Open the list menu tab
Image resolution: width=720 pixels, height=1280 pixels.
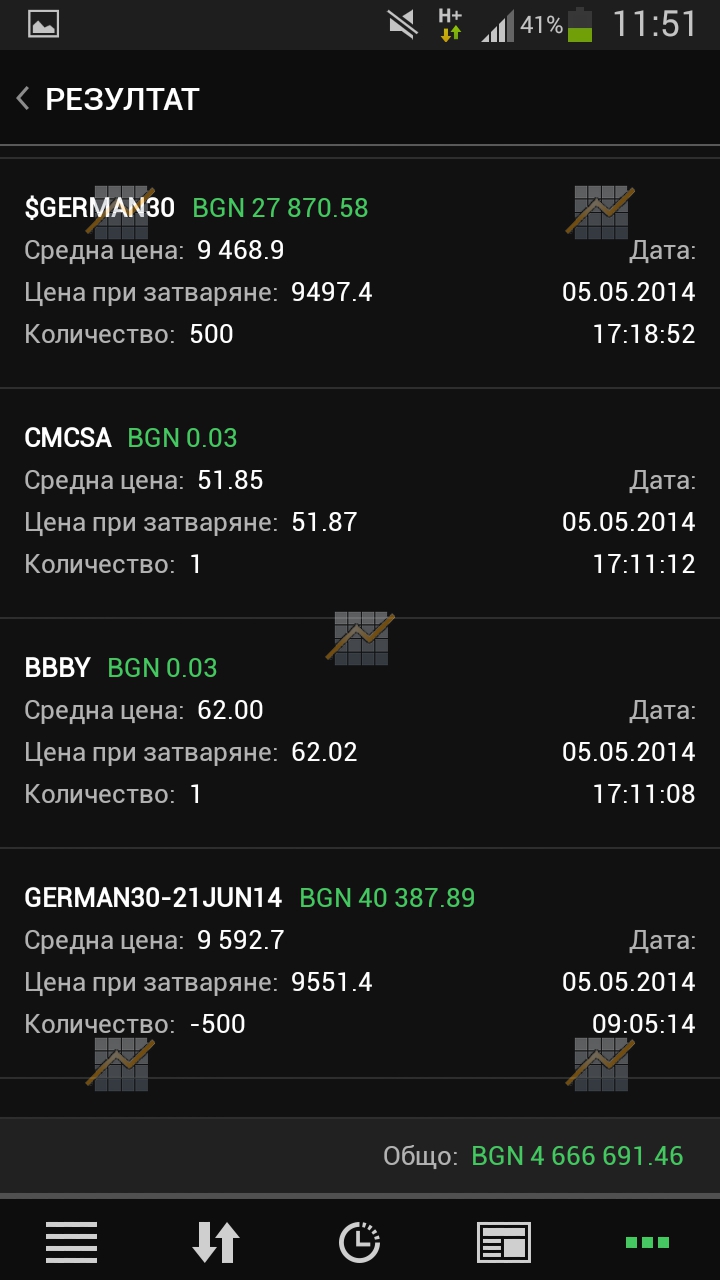(72, 1242)
